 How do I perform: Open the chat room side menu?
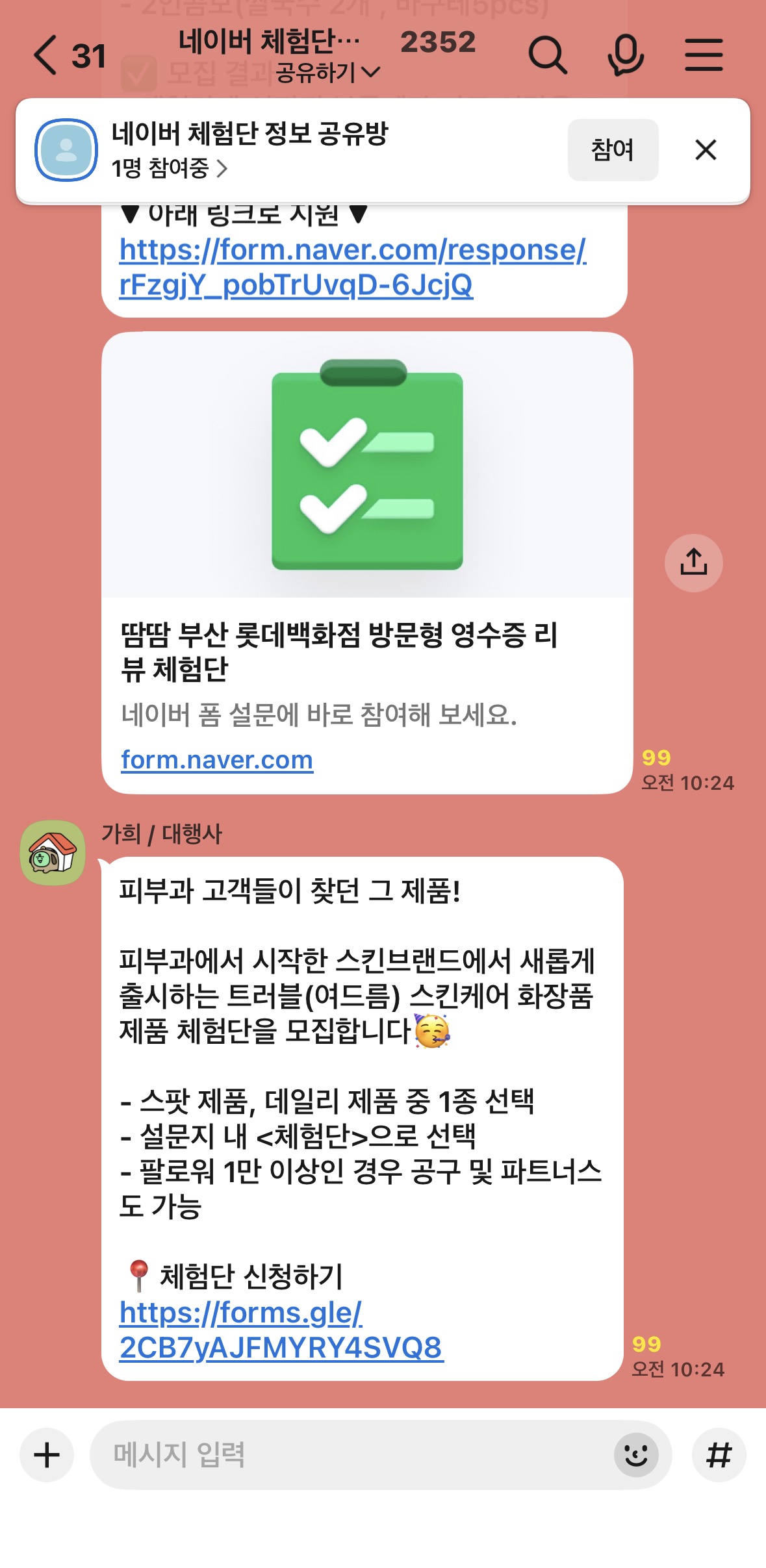(x=704, y=56)
